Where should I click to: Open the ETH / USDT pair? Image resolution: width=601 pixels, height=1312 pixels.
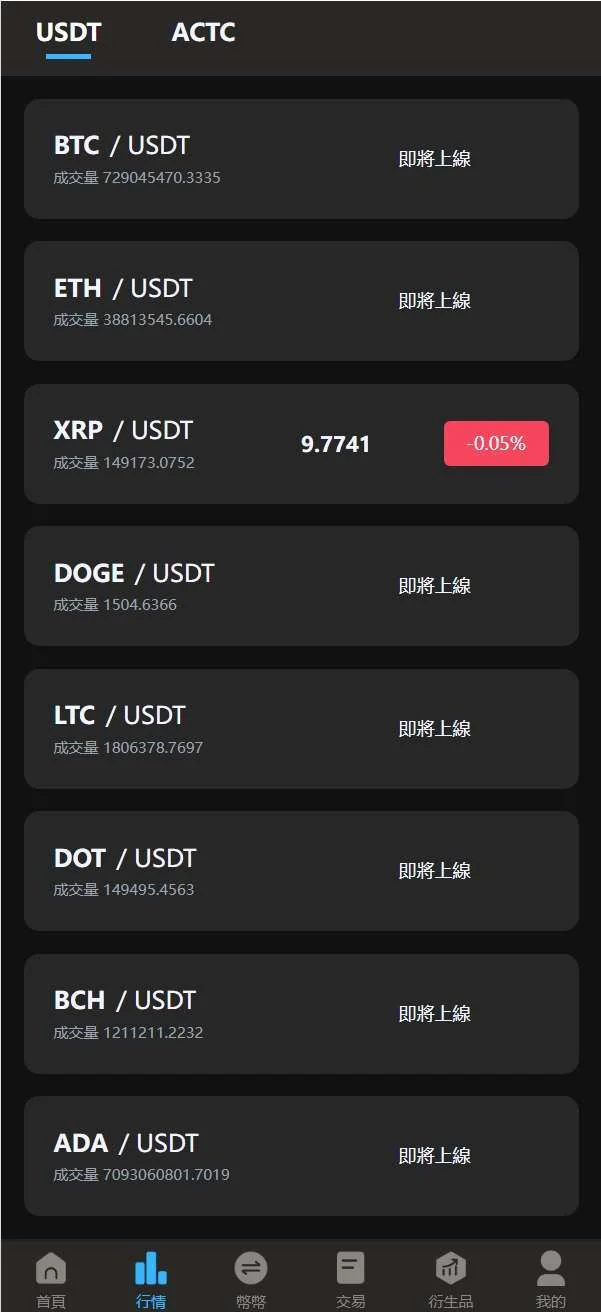pos(300,301)
